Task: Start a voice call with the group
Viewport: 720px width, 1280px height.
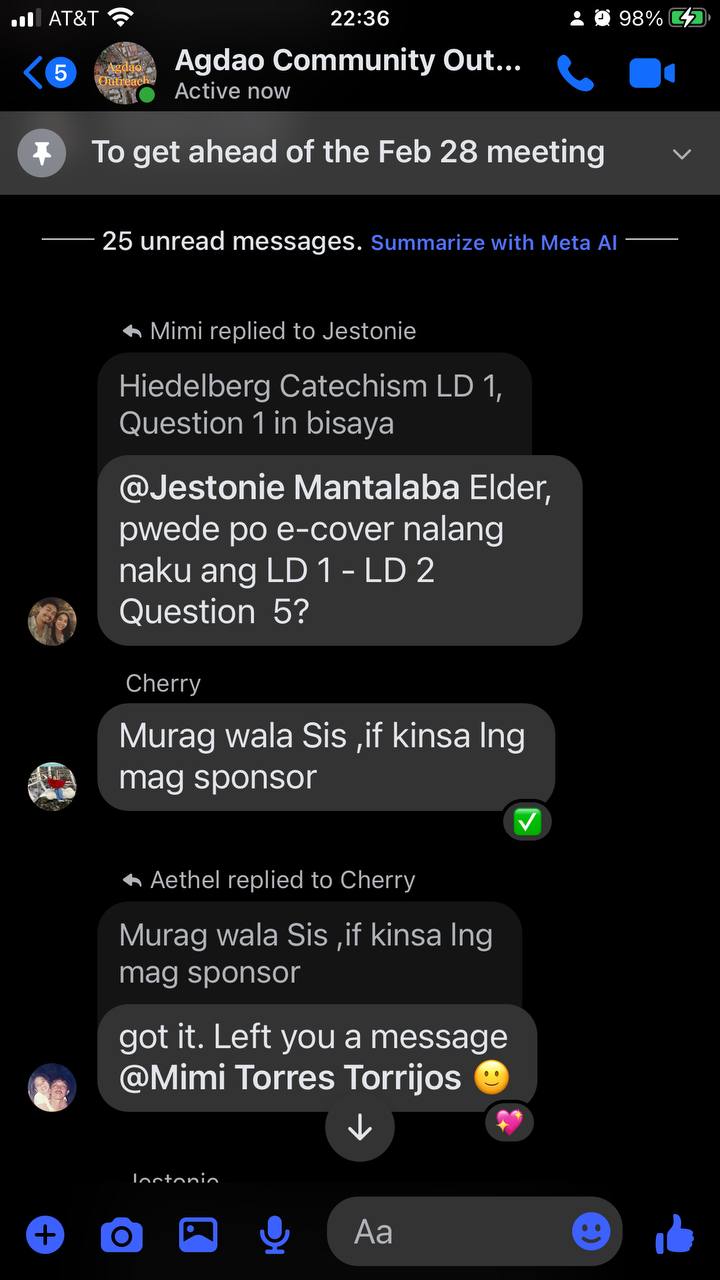Action: pyautogui.click(x=575, y=73)
